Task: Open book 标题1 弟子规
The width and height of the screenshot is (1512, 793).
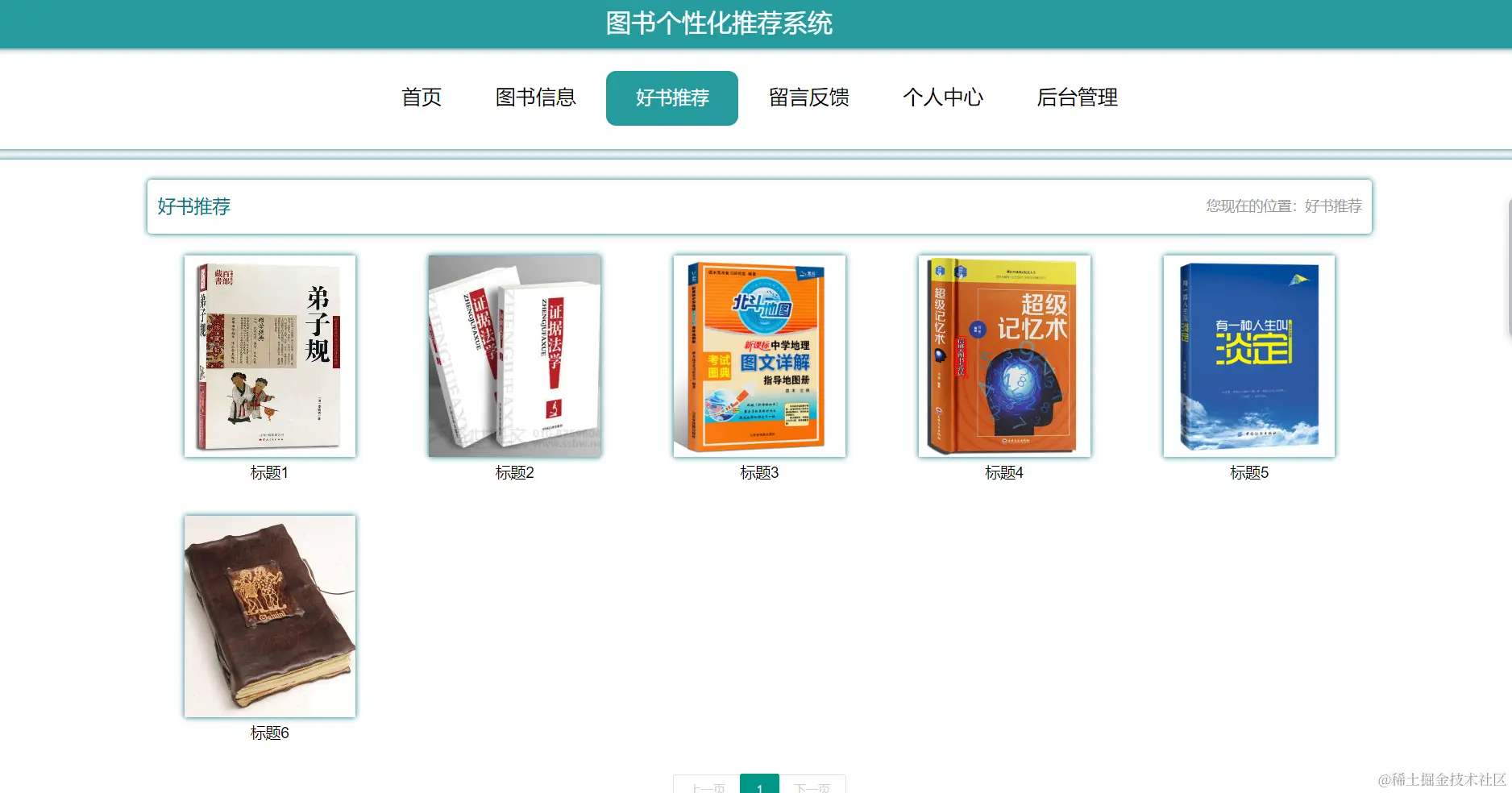Action: [270, 356]
